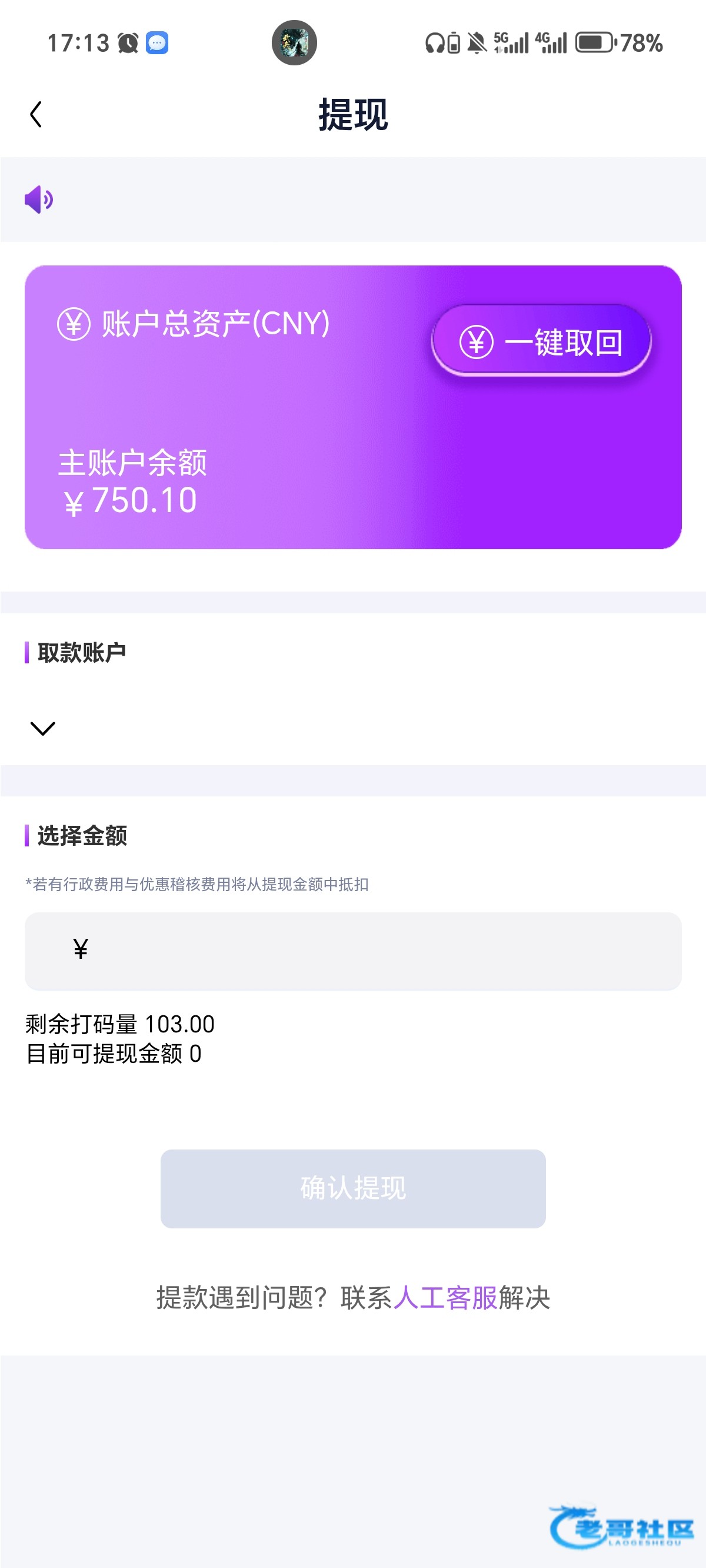The image size is (706, 1568).
Task: Expand the 取款账户 dropdown chevron
Action: (42, 728)
